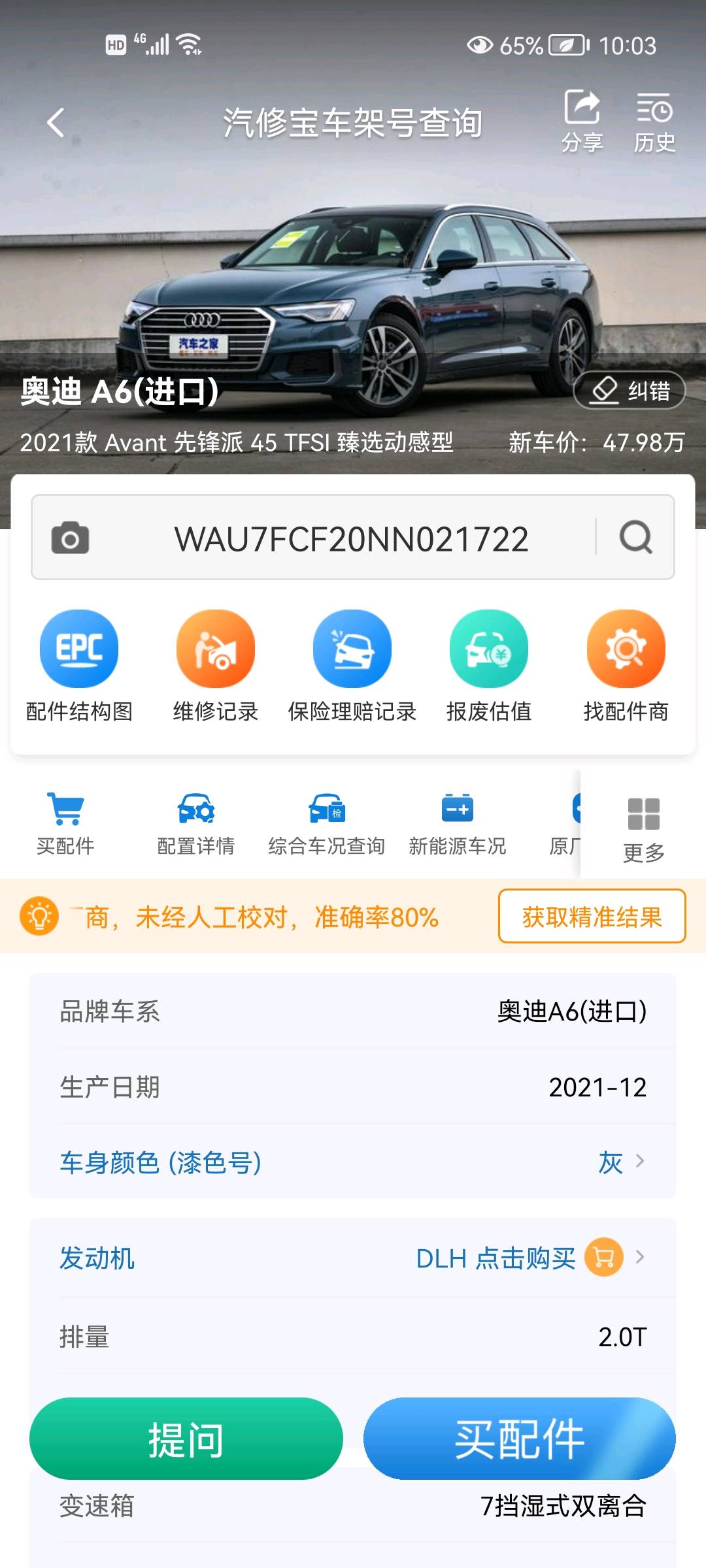Screen dimensions: 706x1568
Task: Tap the VIN number input field
Action: (351, 539)
